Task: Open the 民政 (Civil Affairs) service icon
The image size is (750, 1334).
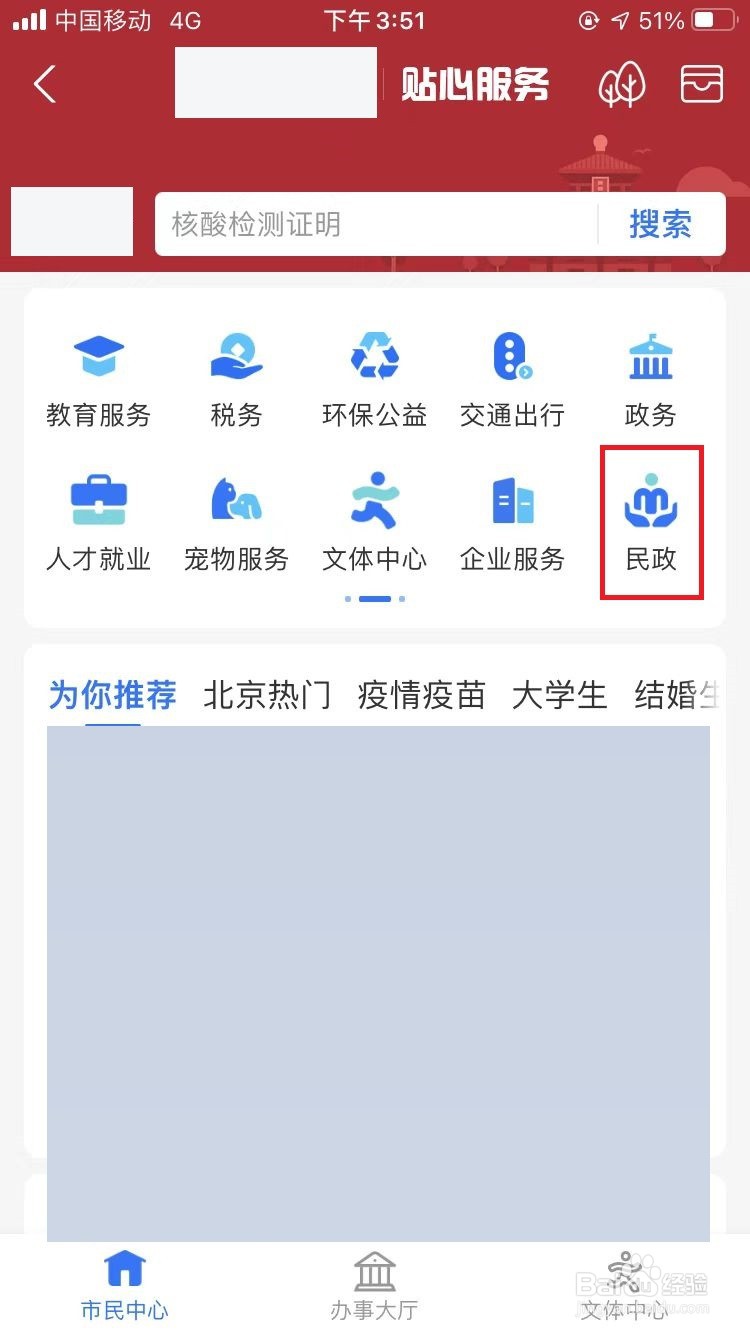Action: [651, 520]
